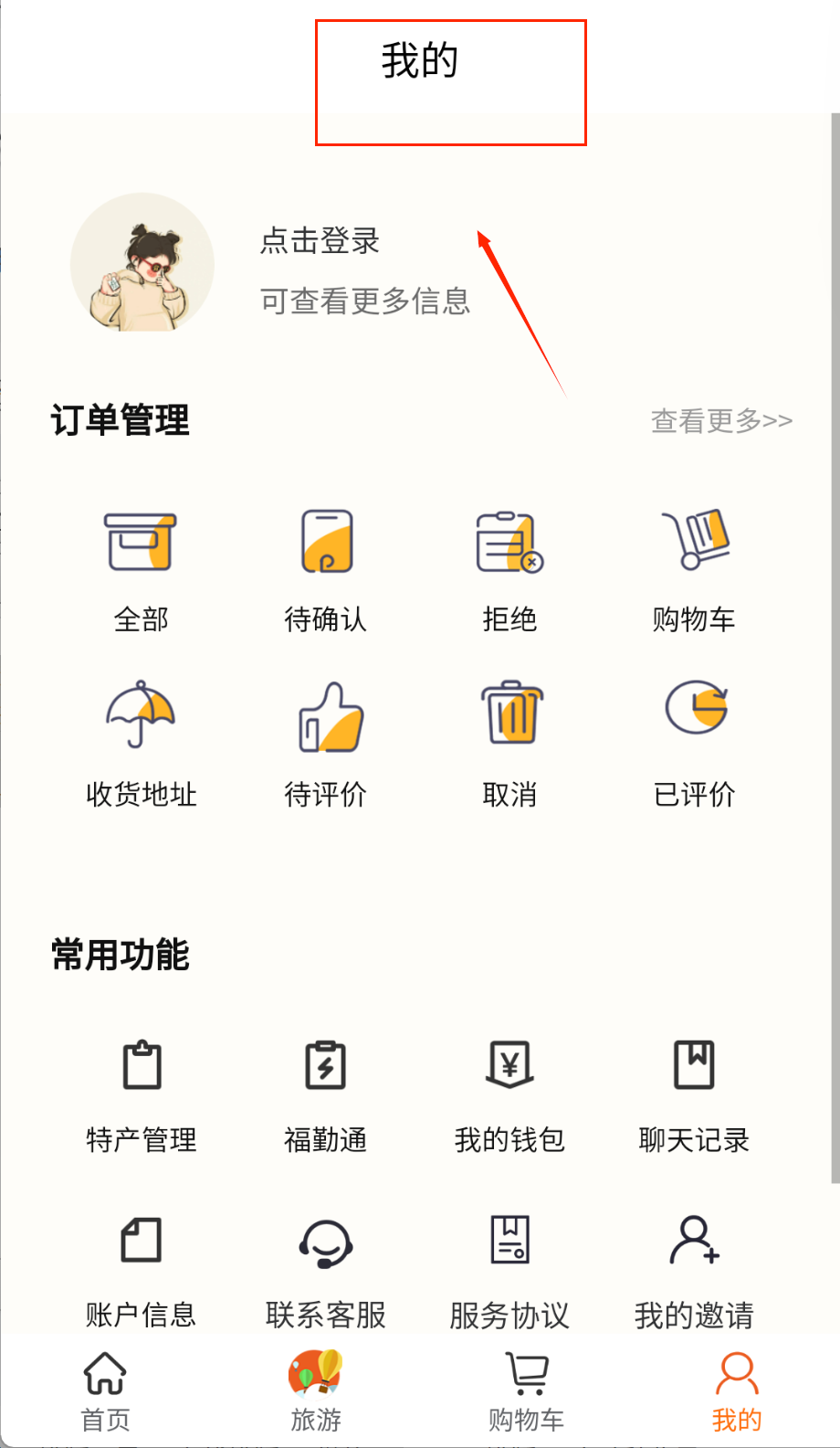The height and width of the screenshot is (1448, 840).
Task: View 待确认 orders
Action: (x=326, y=568)
